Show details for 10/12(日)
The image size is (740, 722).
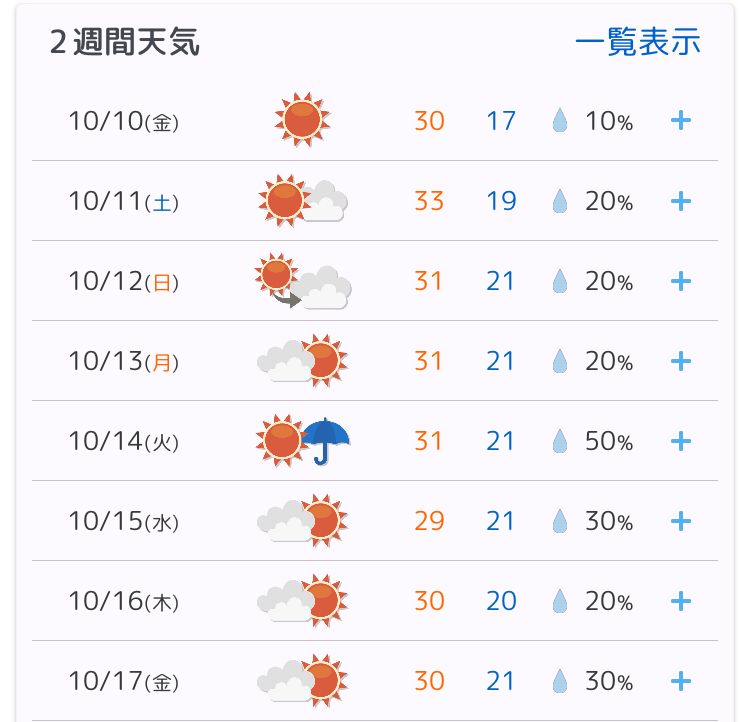(681, 281)
